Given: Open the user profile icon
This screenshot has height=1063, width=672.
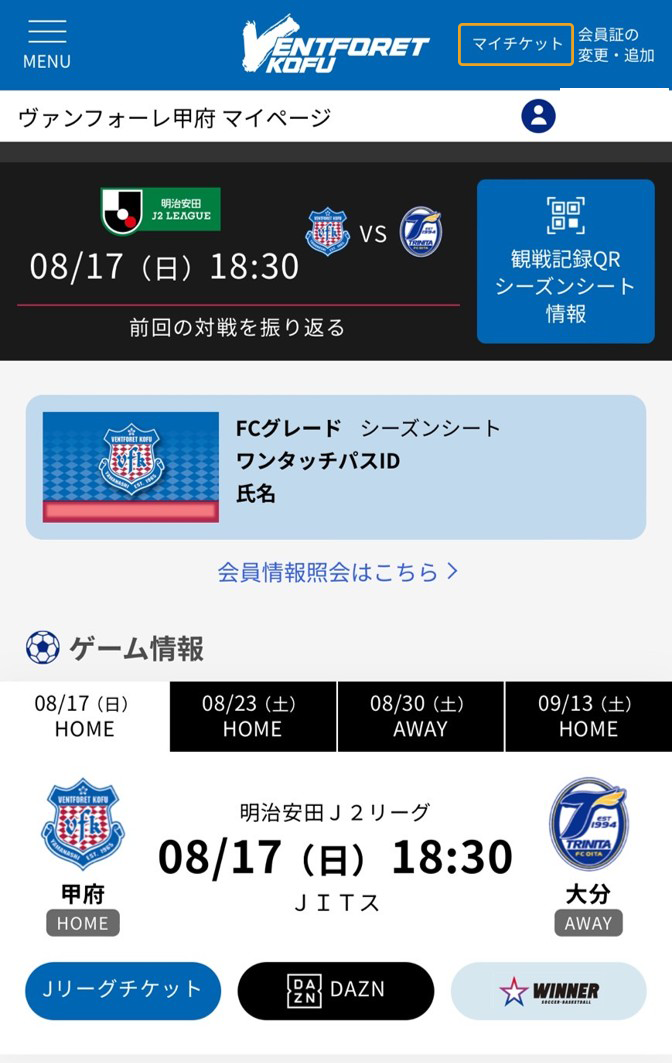Looking at the screenshot, I should 538,116.
